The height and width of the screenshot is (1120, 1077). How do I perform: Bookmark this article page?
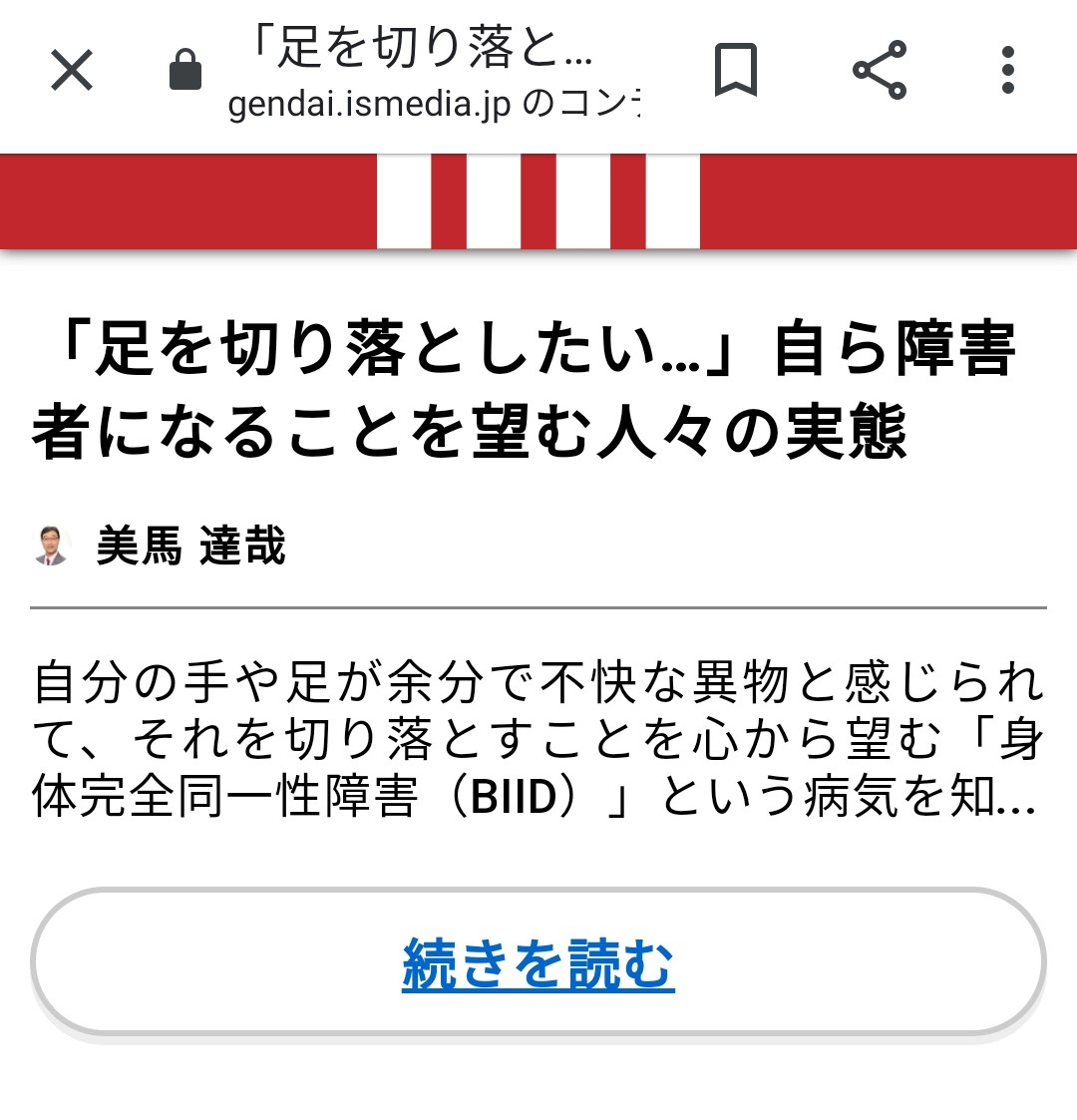click(736, 71)
